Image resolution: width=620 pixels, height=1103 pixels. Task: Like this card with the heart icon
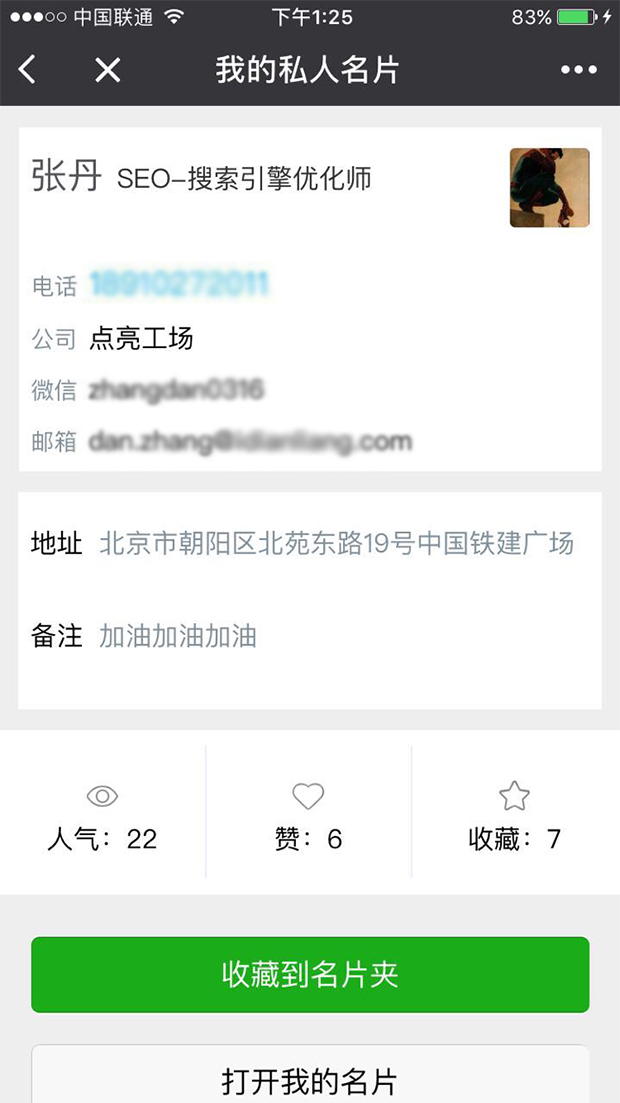[x=308, y=796]
